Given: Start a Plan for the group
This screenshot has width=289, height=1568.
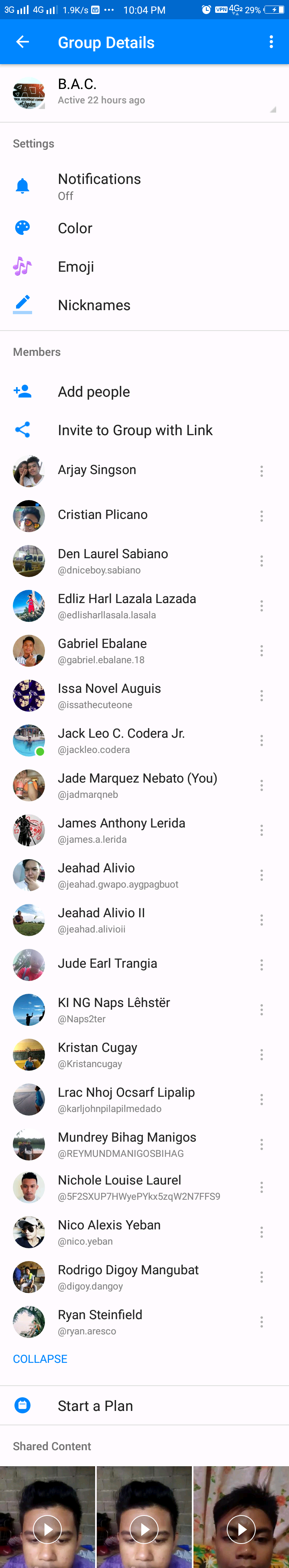Looking at the screenshot, I should [95, 1405].
